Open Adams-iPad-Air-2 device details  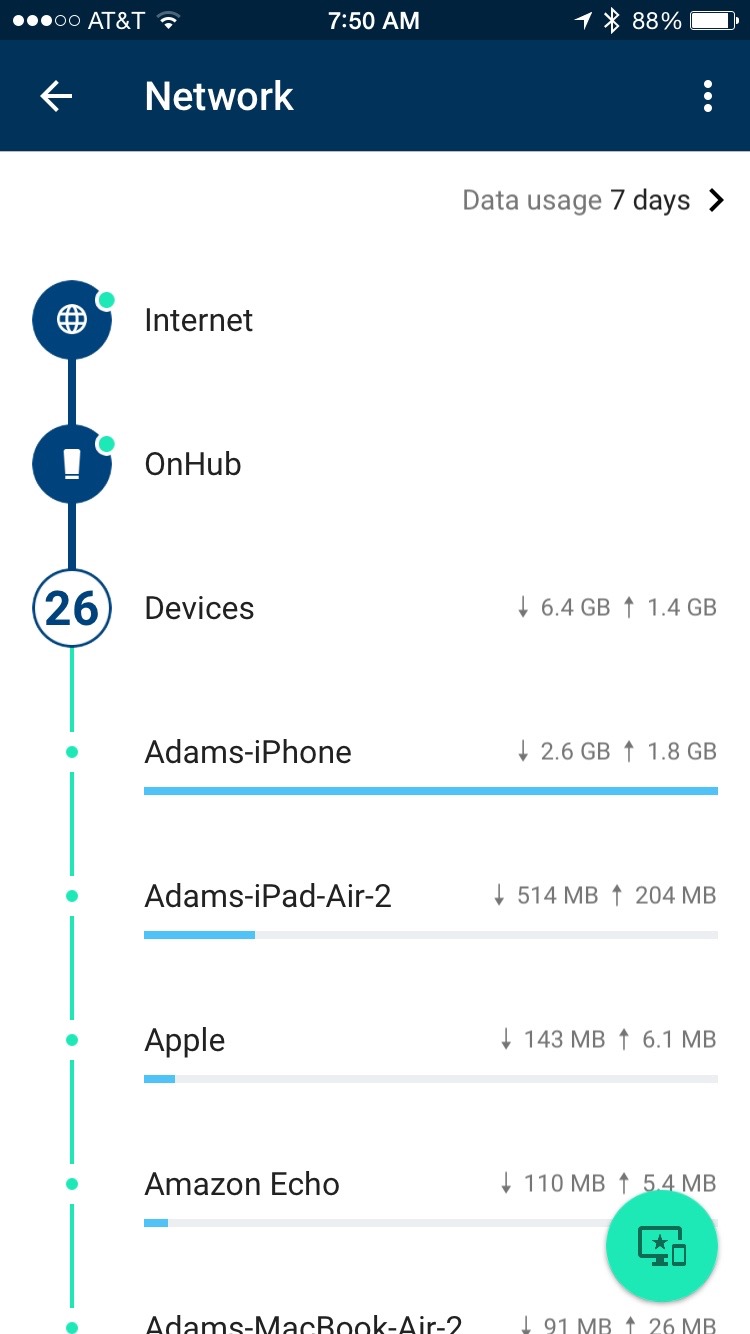point(268,896)
